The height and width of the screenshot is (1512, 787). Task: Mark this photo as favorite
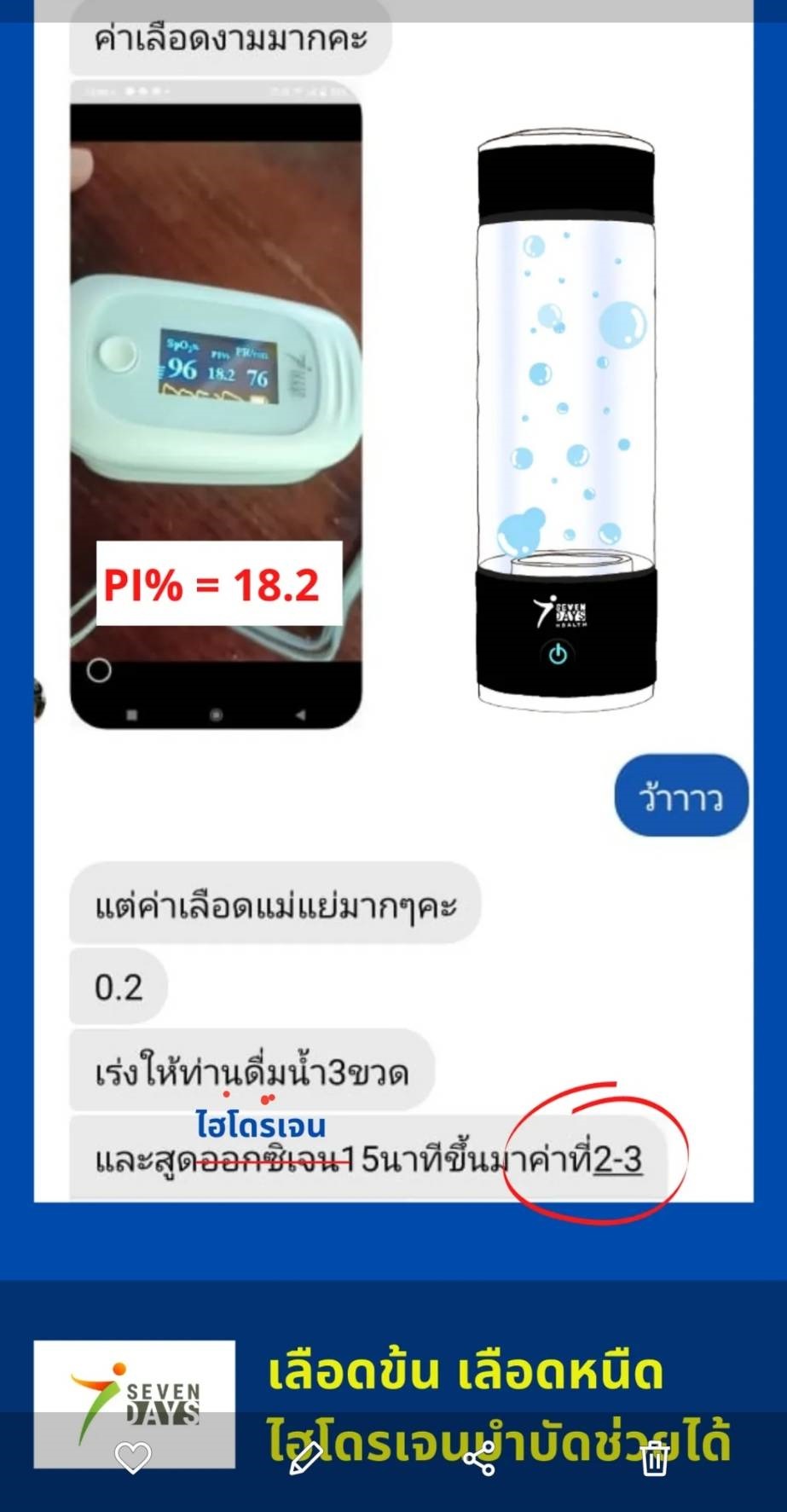[x=133, y=1457]
